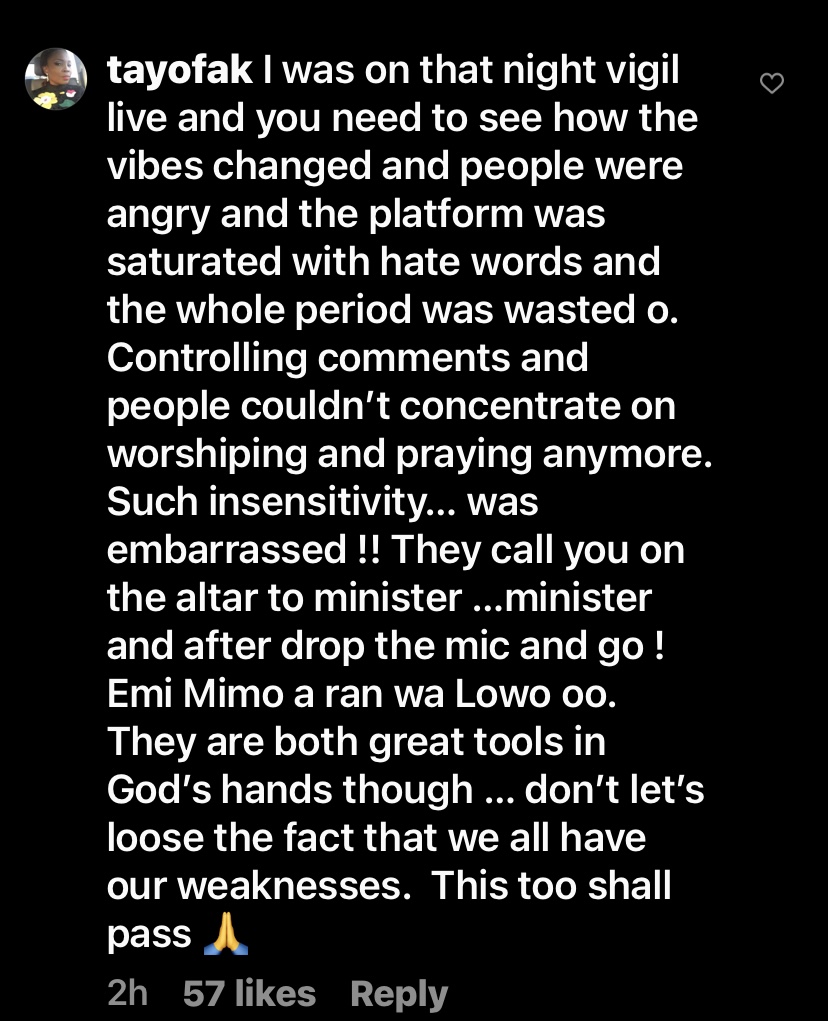The height and width of the screenshot is (1021, 828).
Task: Open tayofak's profile picture
Action: pos(55,79)
